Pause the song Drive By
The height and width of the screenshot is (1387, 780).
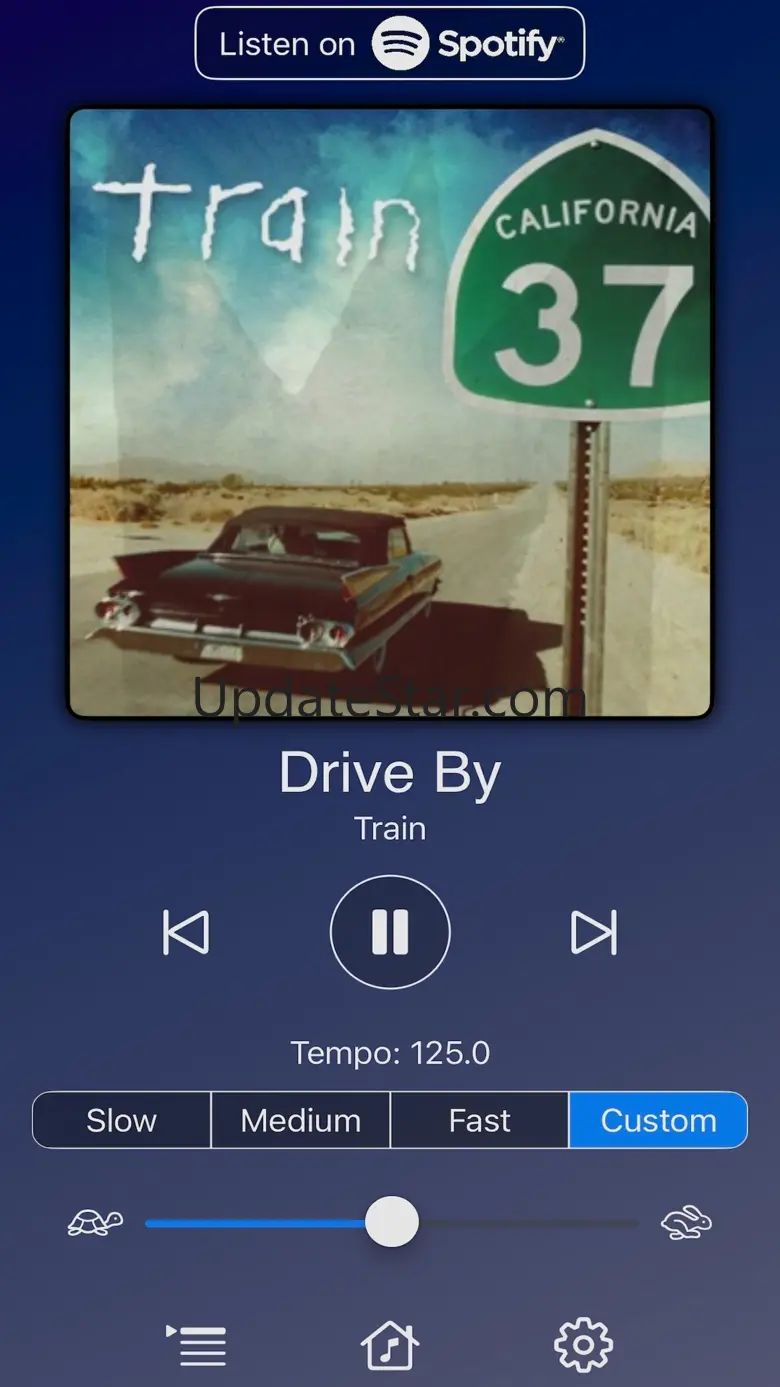click(390, 932)
